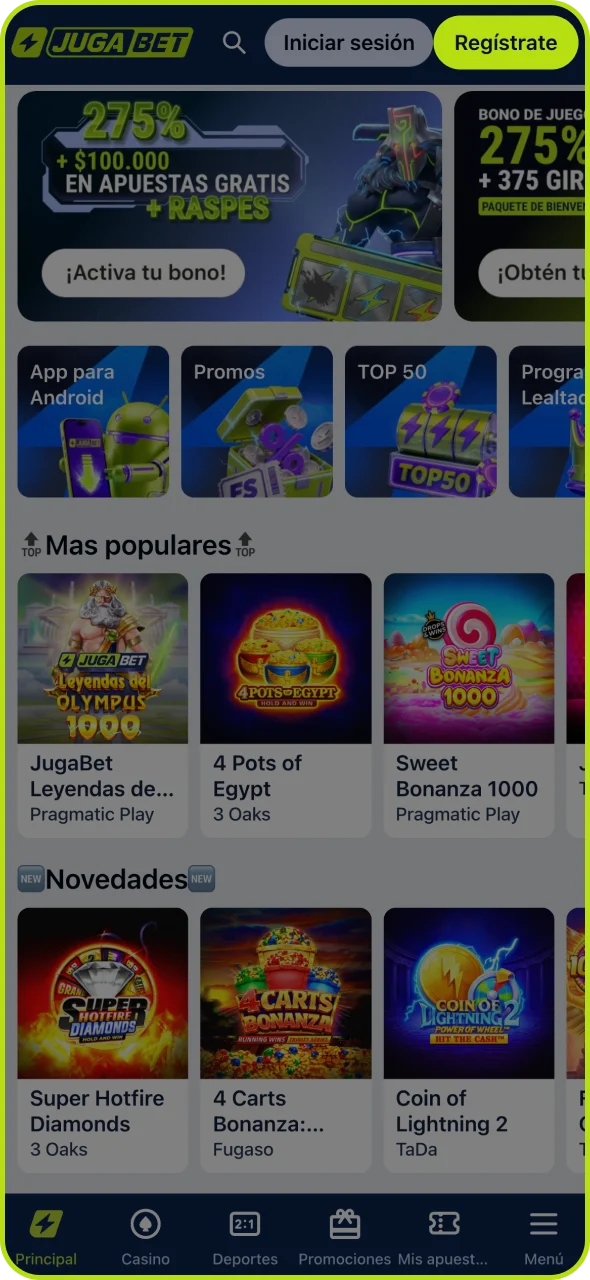Tap the JugaBet logo in header
The width and height of the screenshot is (590, 1280).
102,42
